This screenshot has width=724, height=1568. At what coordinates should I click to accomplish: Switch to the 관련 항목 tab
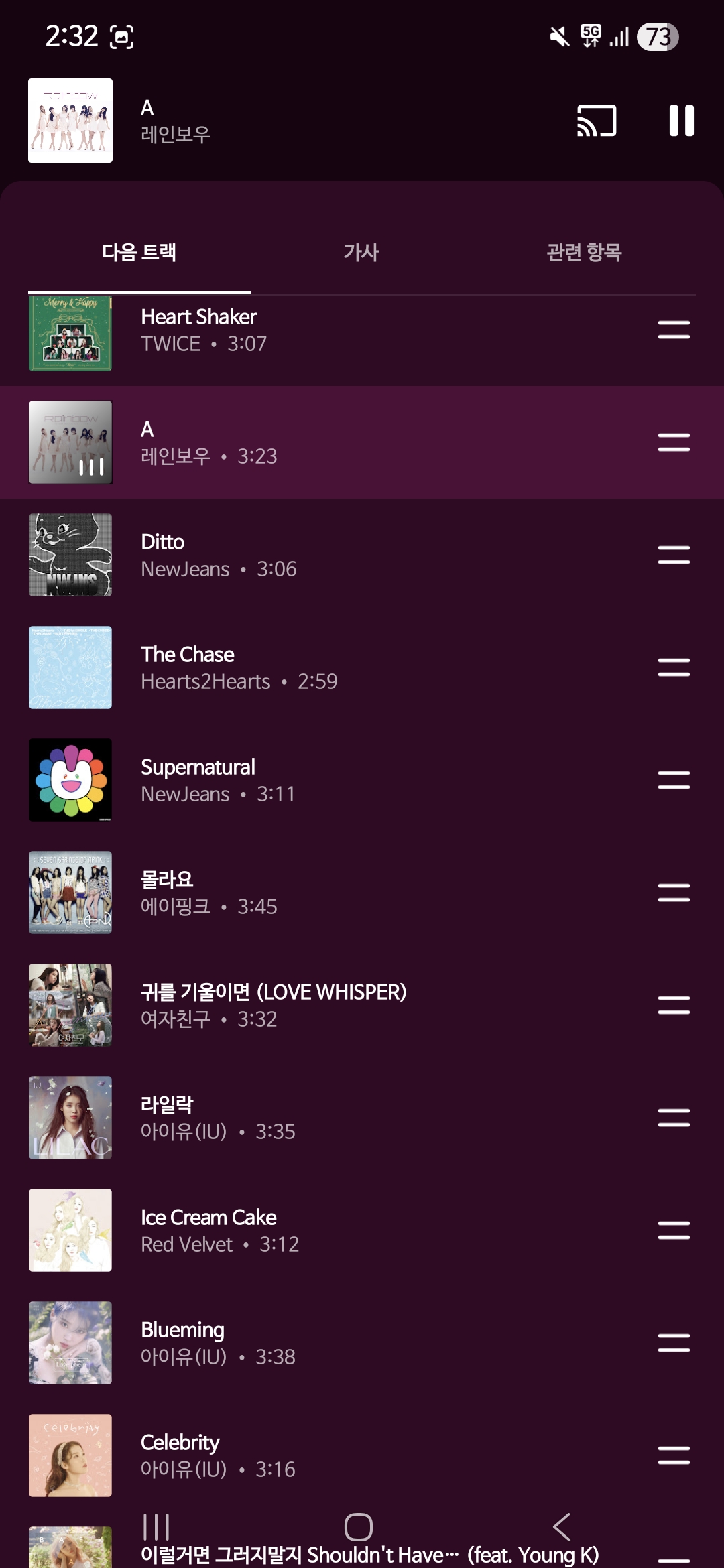pos(584,253)
